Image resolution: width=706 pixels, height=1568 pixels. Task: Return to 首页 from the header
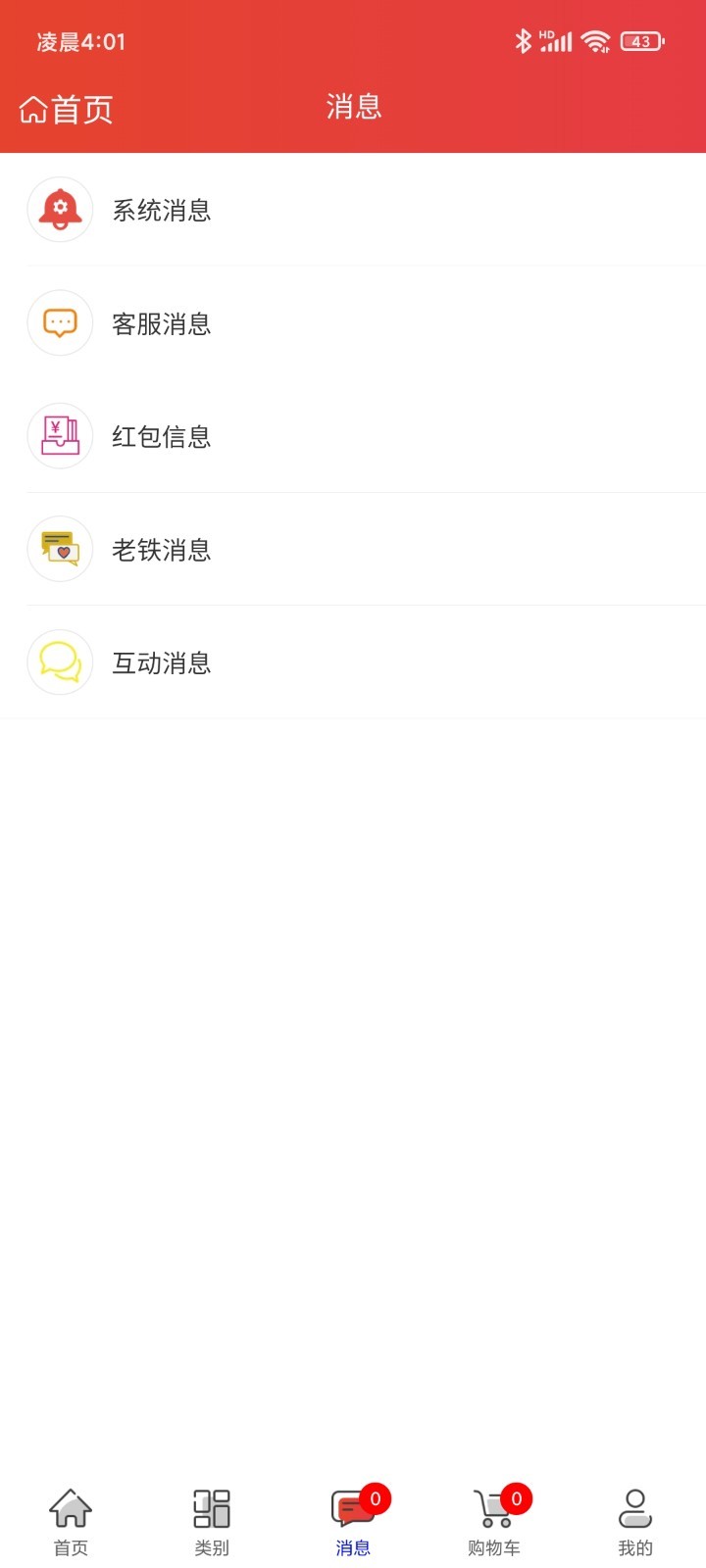(x=67, y=109)
